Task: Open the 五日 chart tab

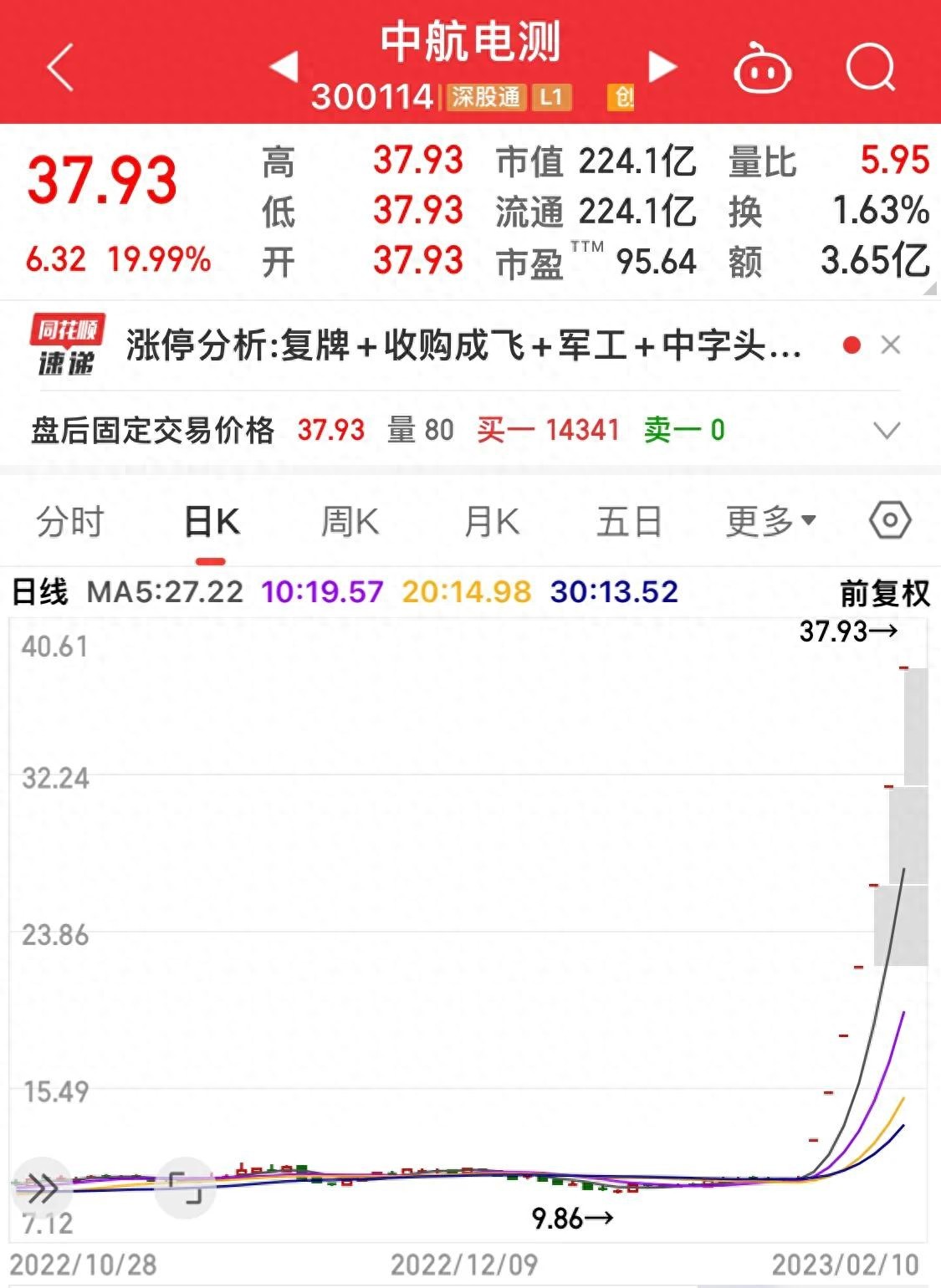Action: [629, 522]
